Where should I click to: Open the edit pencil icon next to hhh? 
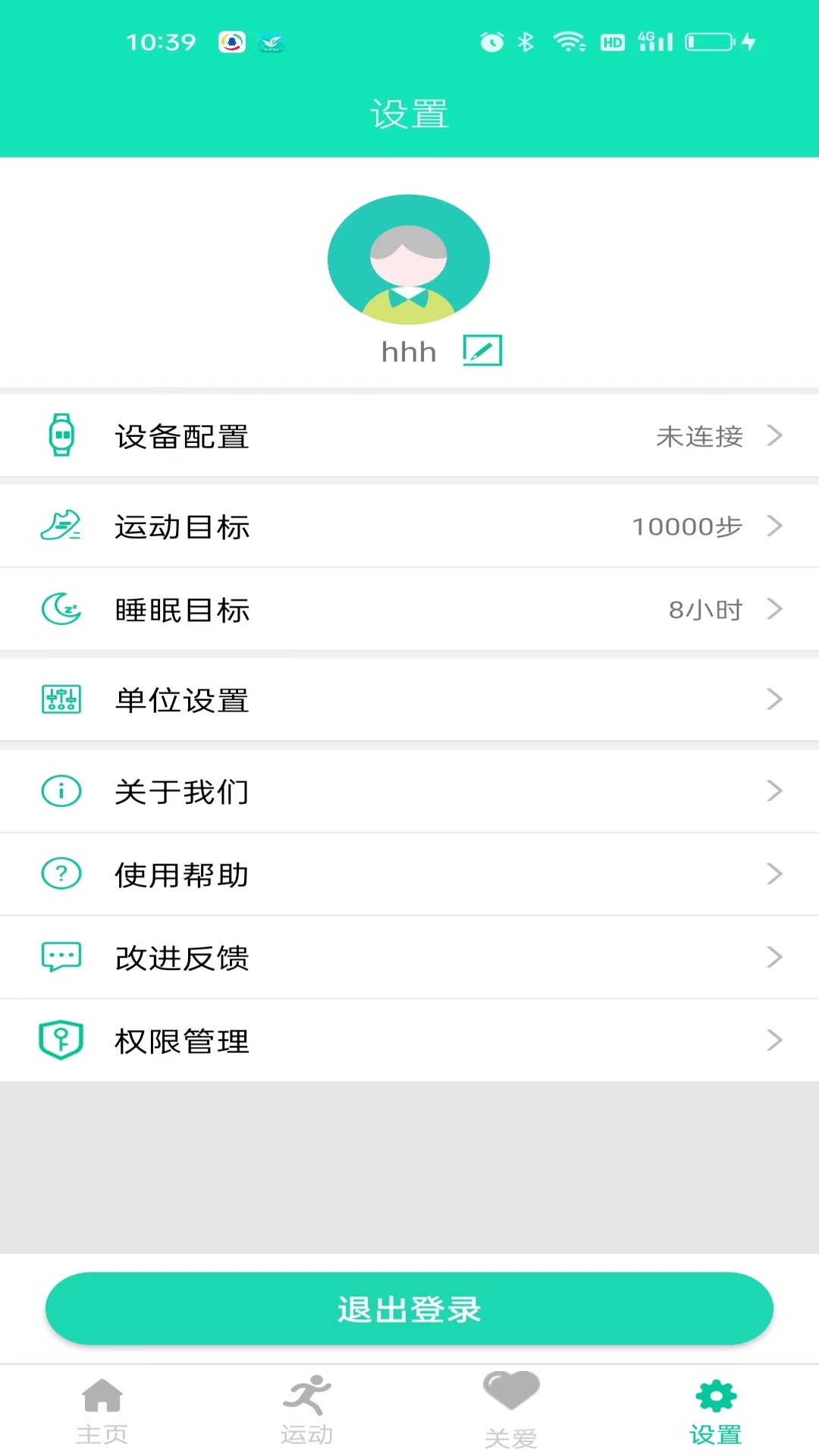click(483, 350)
